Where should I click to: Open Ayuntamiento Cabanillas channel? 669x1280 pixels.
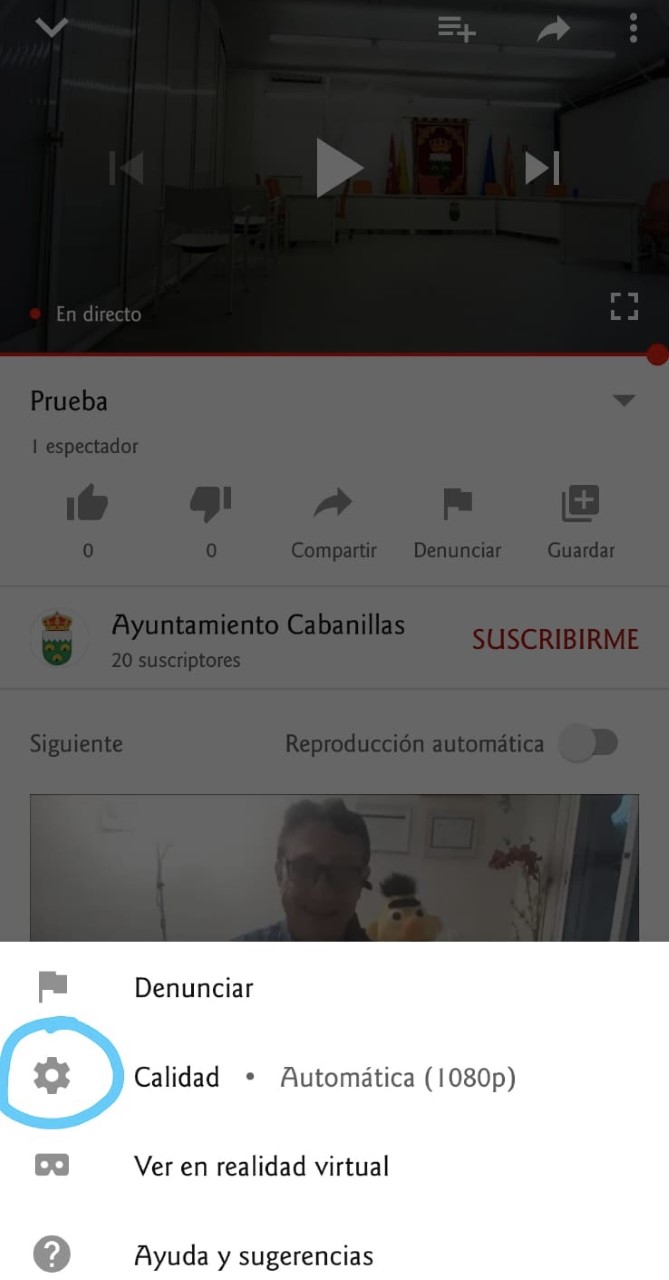tap(258, 626)
